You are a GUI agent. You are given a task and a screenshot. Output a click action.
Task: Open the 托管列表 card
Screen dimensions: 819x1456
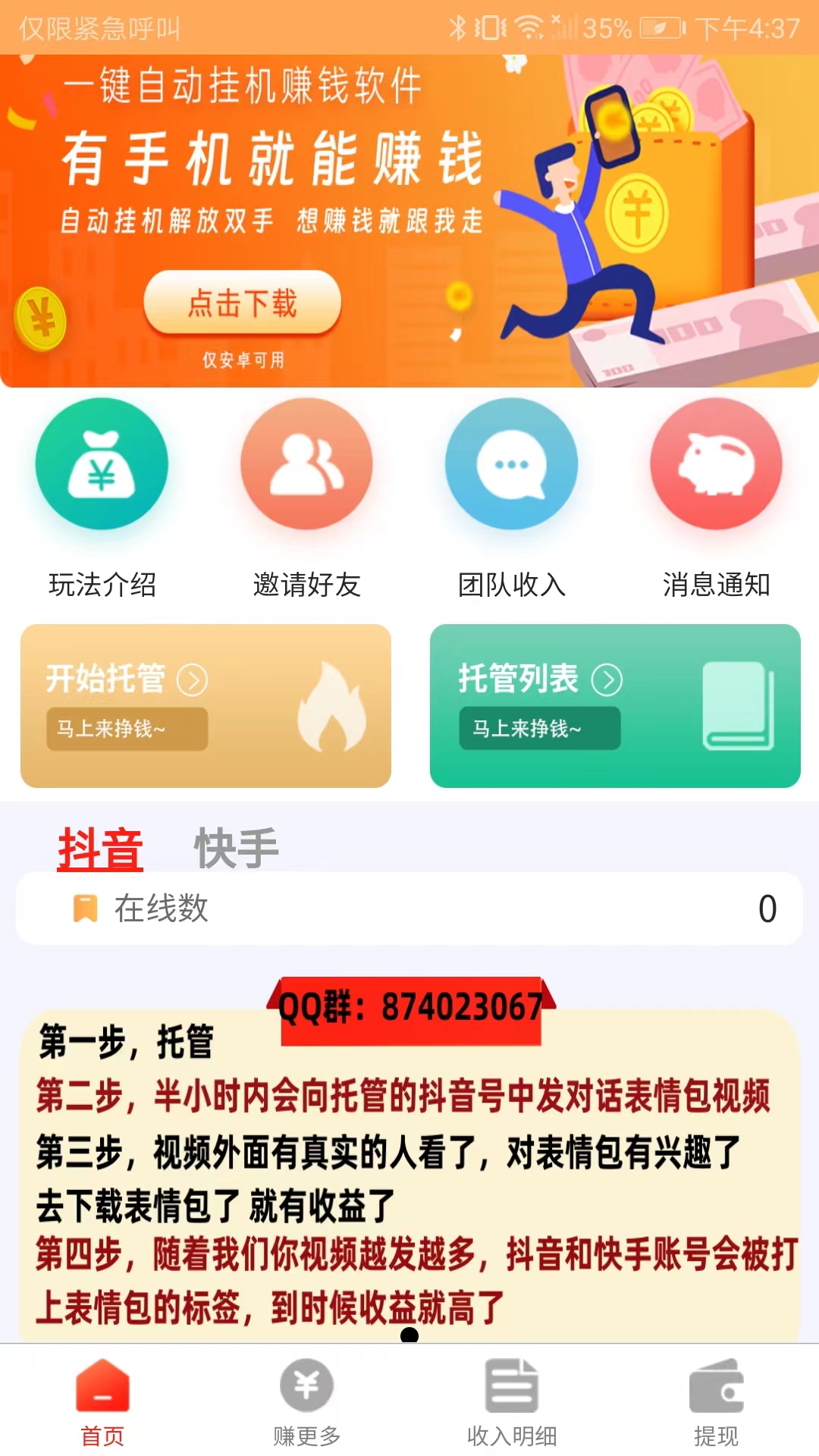(x=615, y=706)
